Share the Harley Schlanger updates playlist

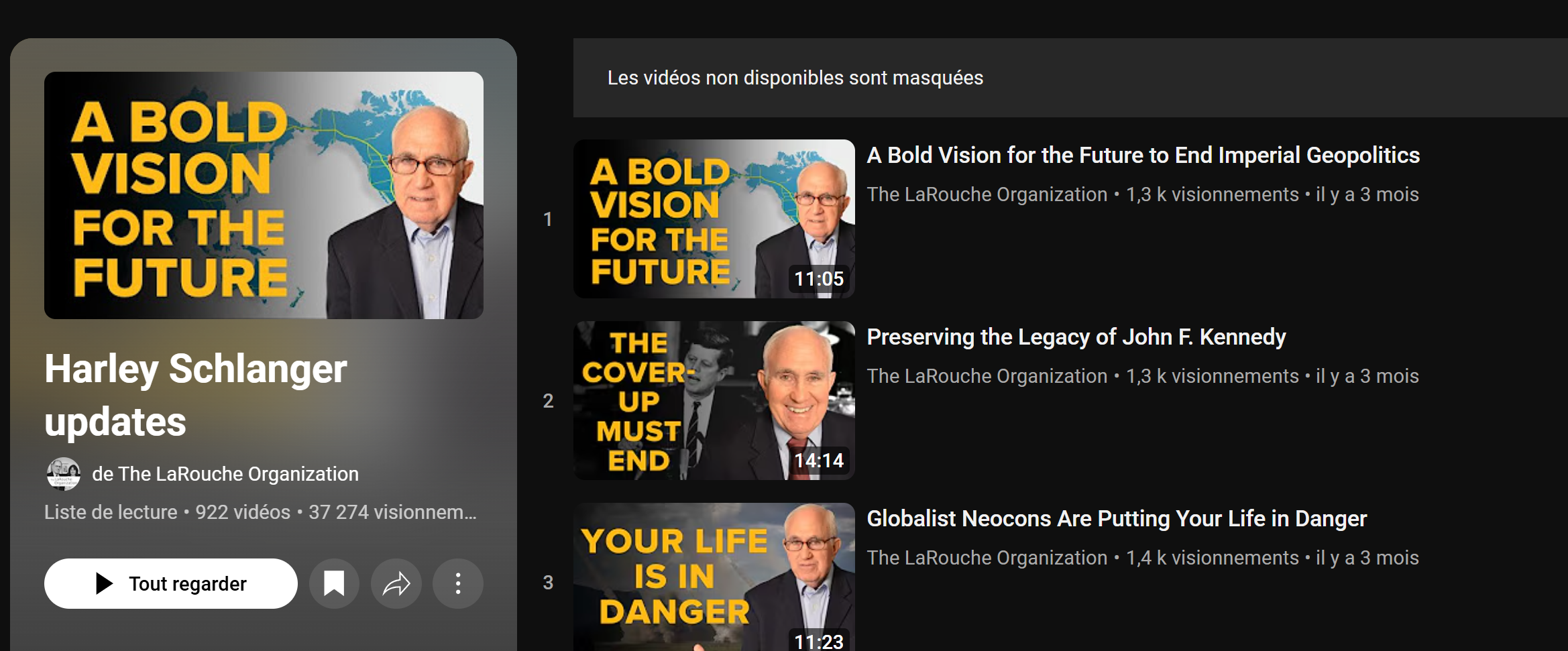396,583
